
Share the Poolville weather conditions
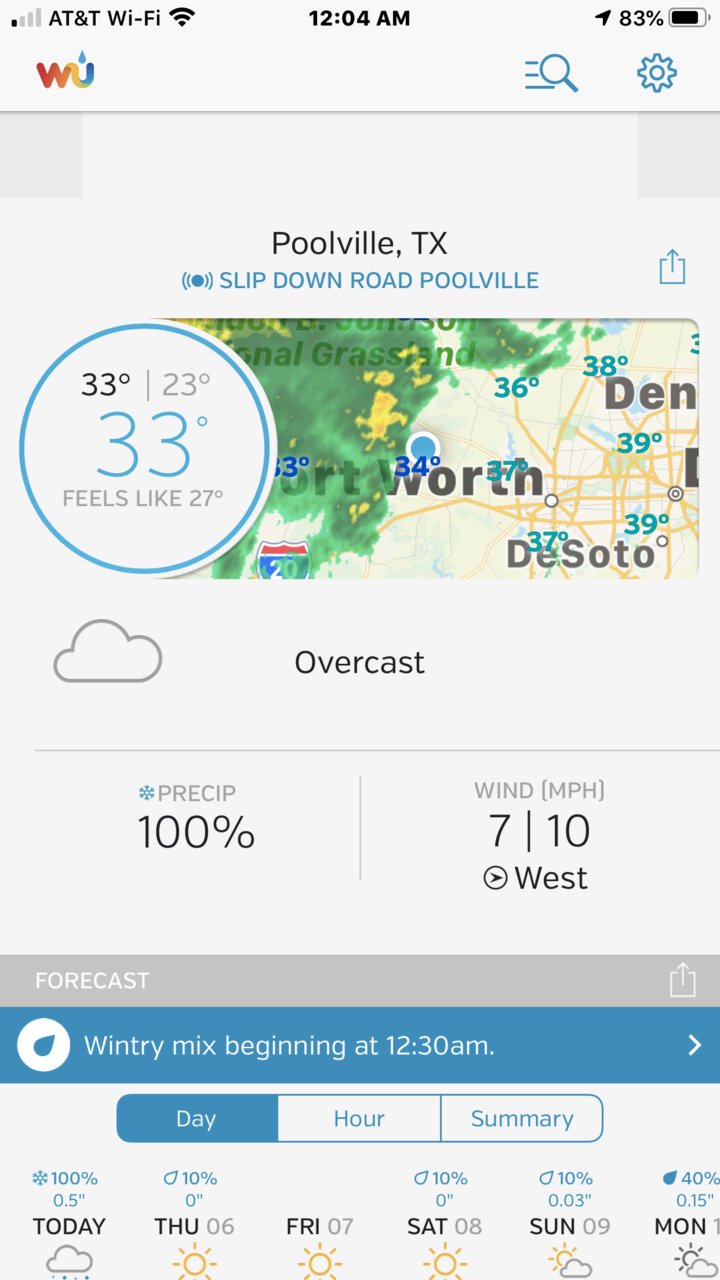pos(673,267)
